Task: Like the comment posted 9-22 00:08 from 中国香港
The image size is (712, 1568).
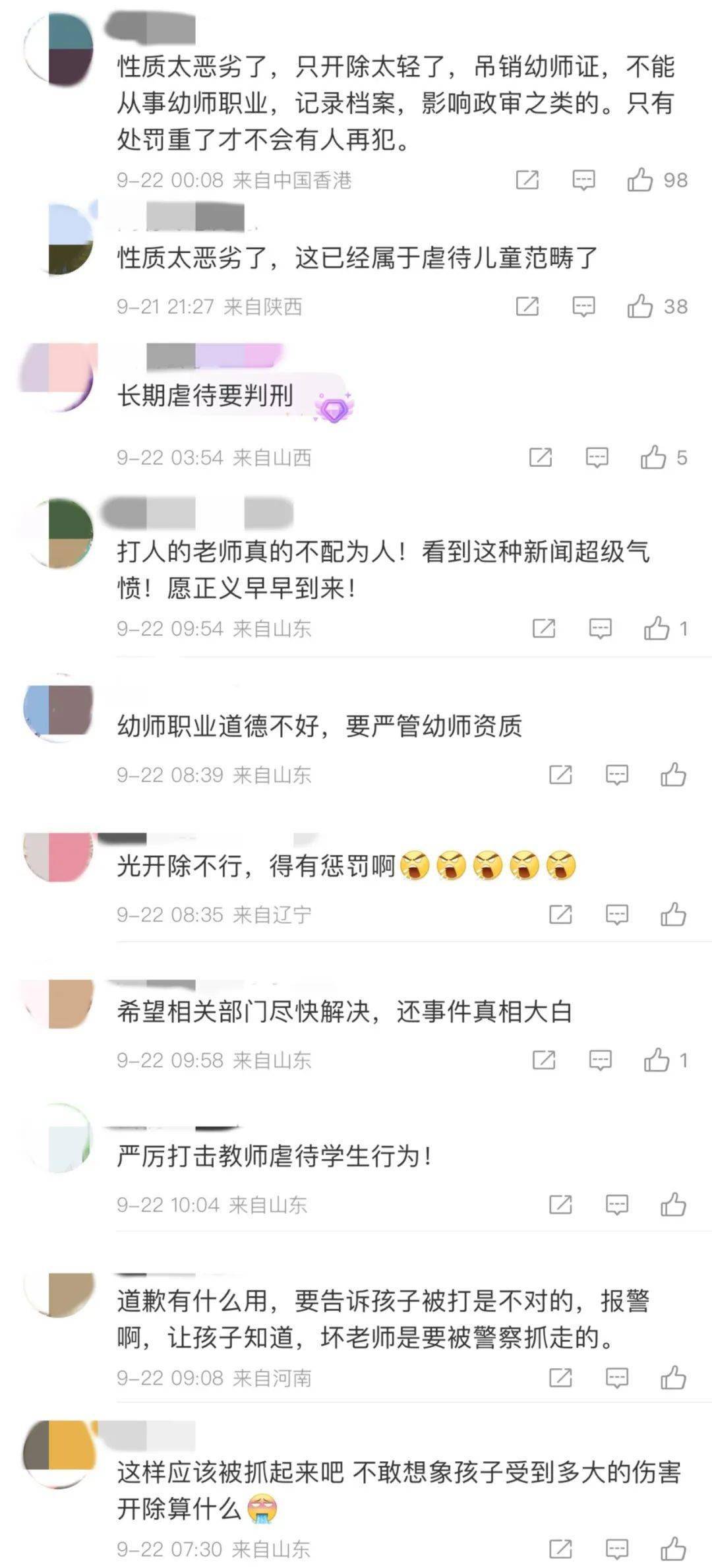Action: pyautogui.click(x=640, y=179)
